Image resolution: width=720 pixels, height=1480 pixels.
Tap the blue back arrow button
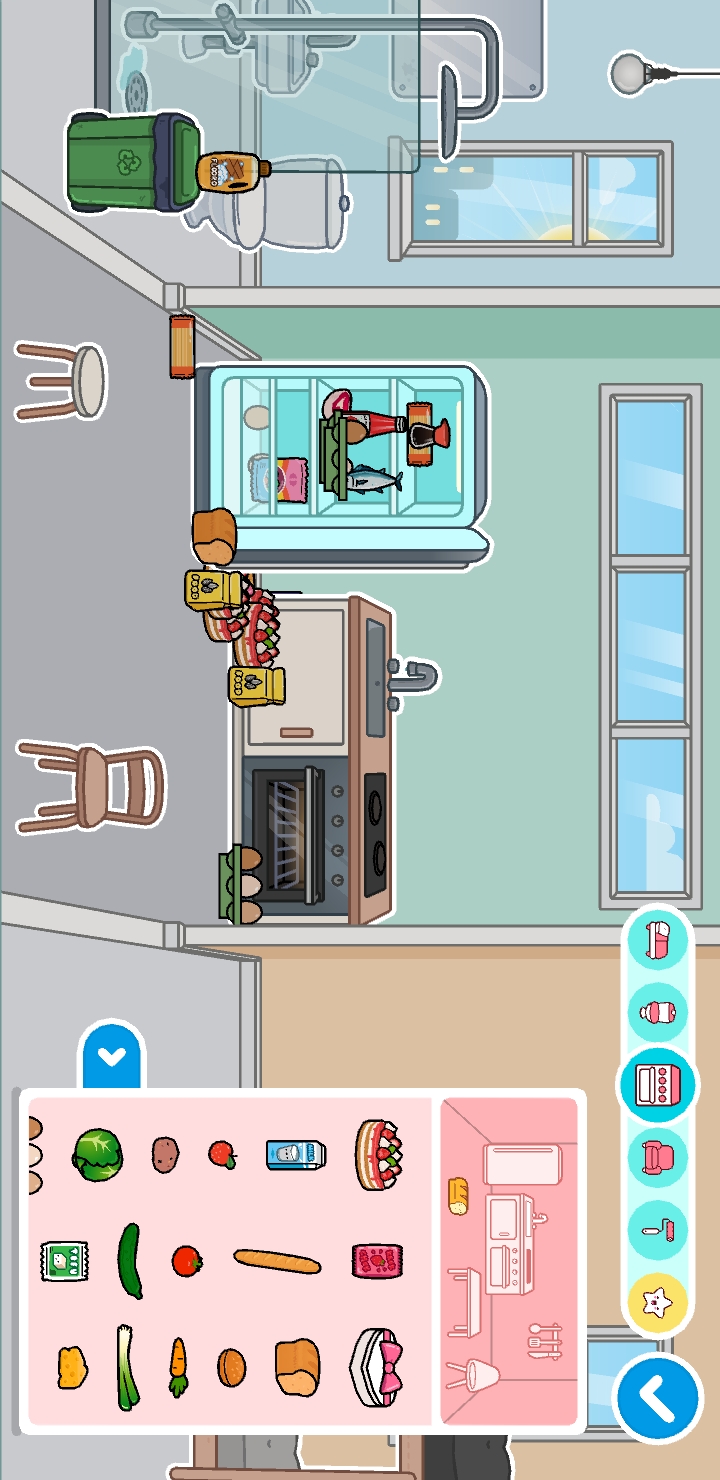[x=658, y=1397]
